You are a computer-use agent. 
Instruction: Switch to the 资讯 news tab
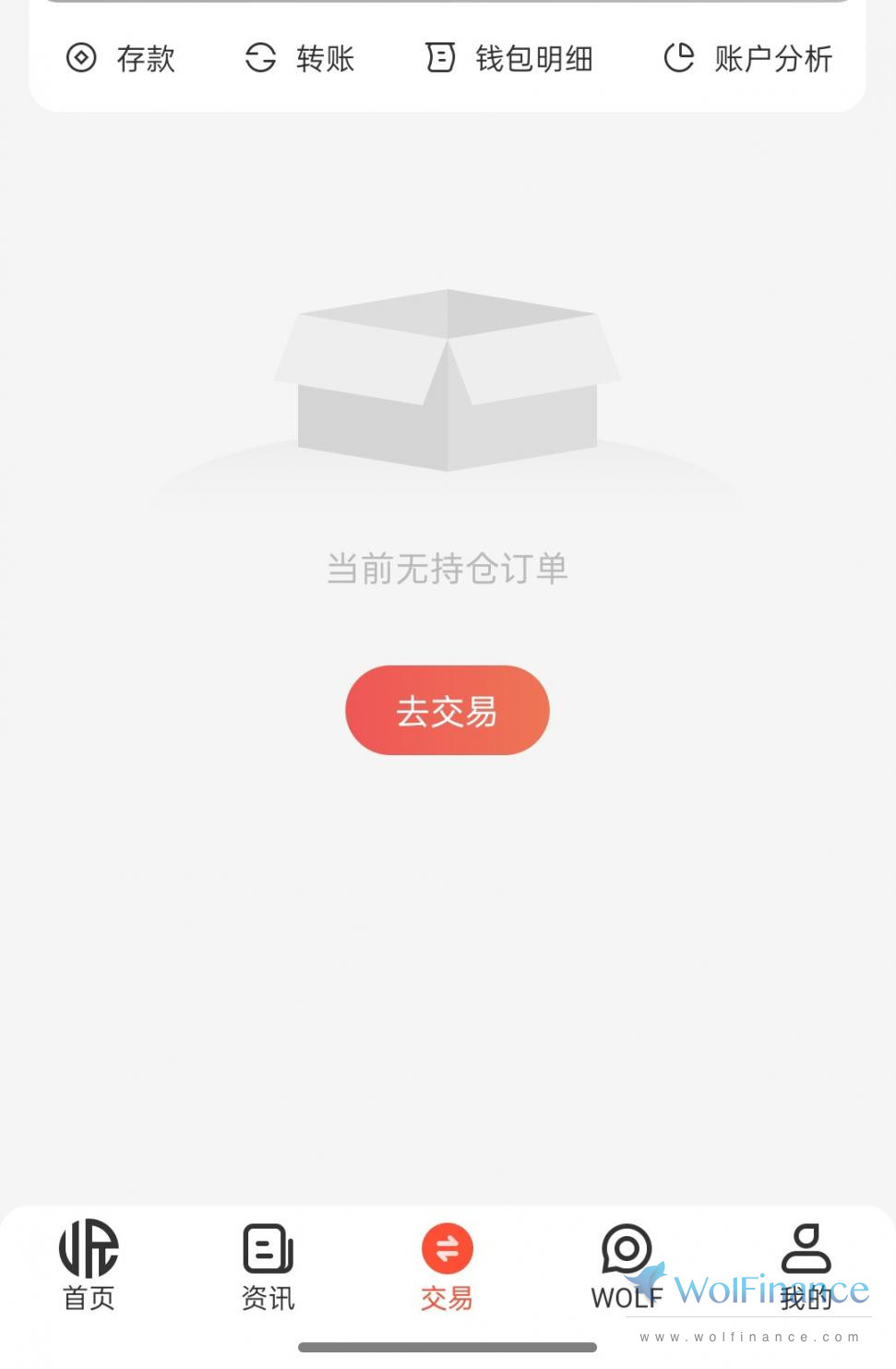[x=268, y=1266]
